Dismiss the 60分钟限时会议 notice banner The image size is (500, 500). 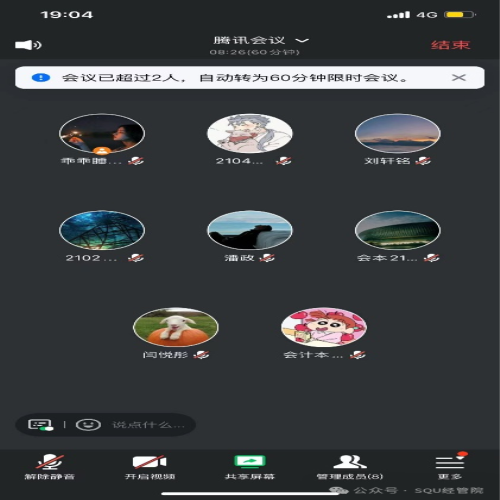(x=458, y=78)
